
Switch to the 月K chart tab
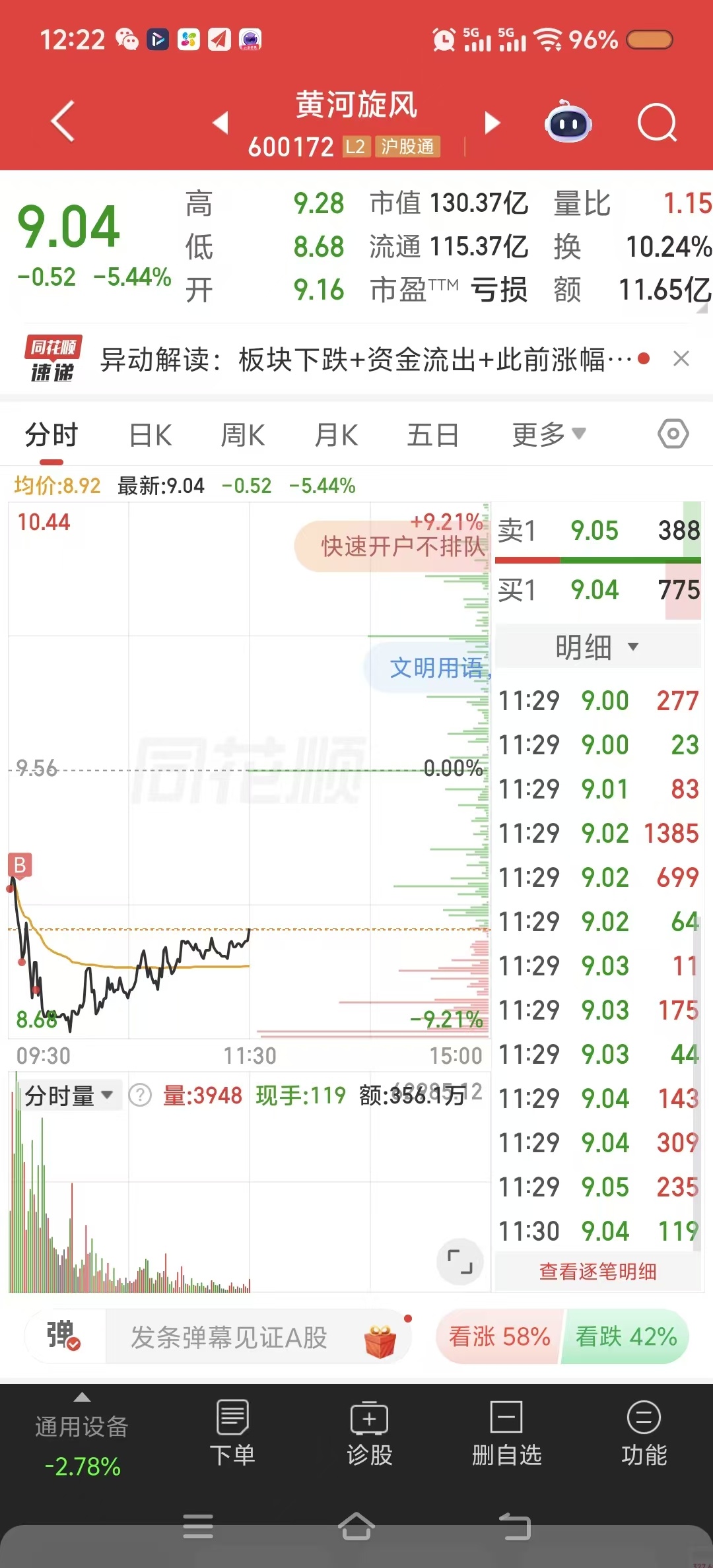tap(336, 436)
